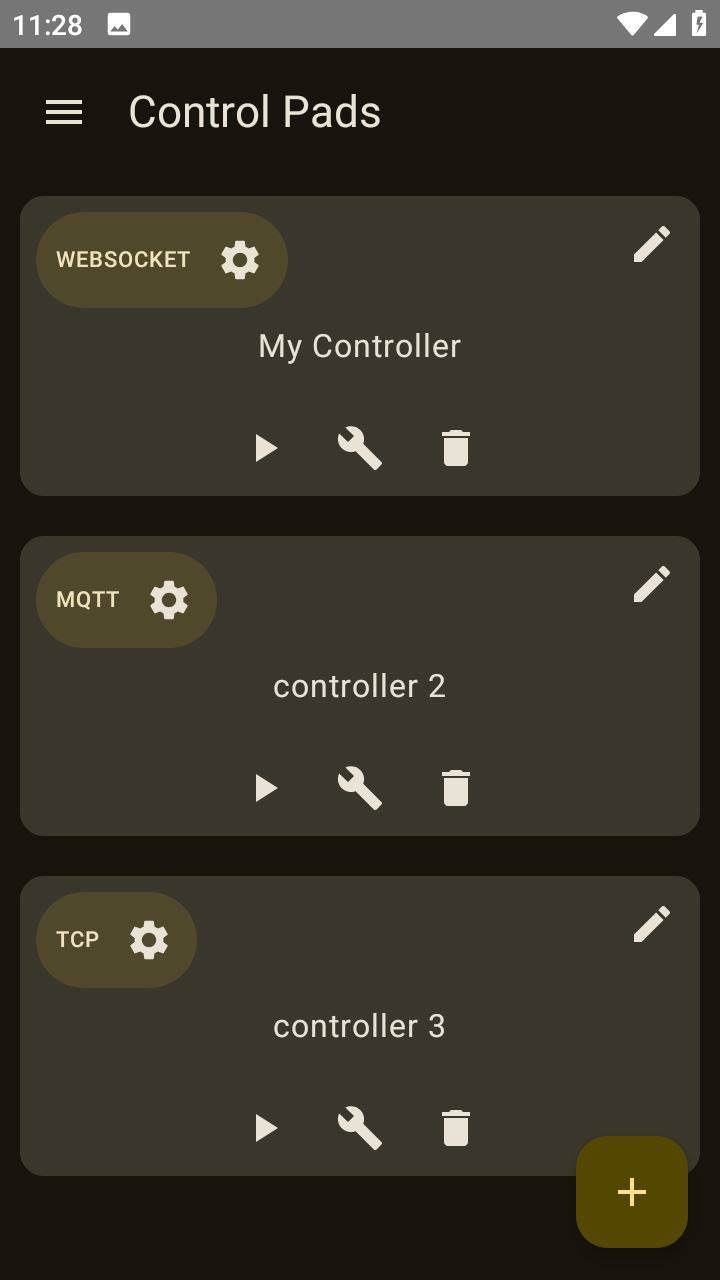Run My Controller with play icon
Image resolution: width=720 pixels, height=1280 pixels.
pos(265,448)
